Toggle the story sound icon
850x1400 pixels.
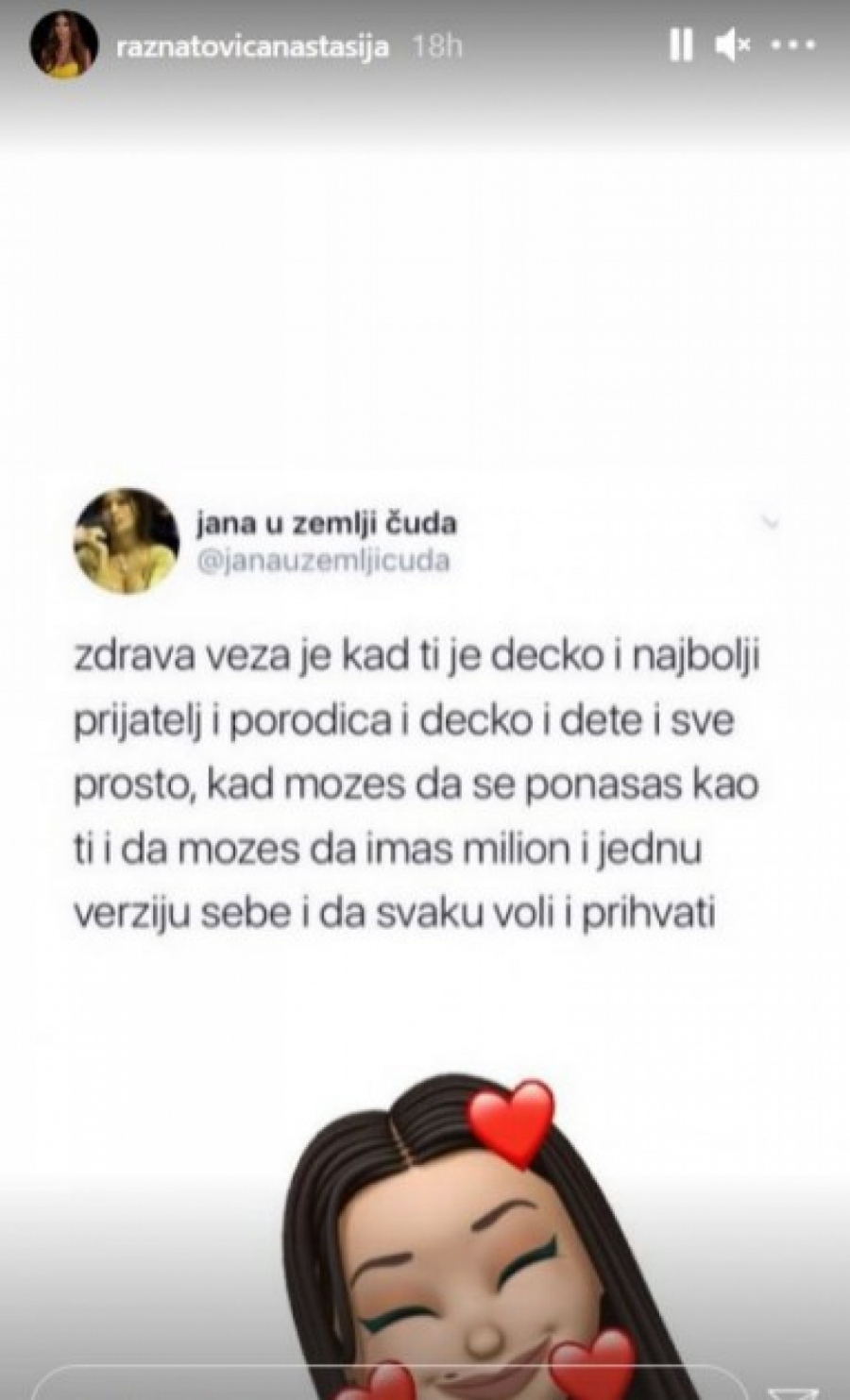[733, 44]
